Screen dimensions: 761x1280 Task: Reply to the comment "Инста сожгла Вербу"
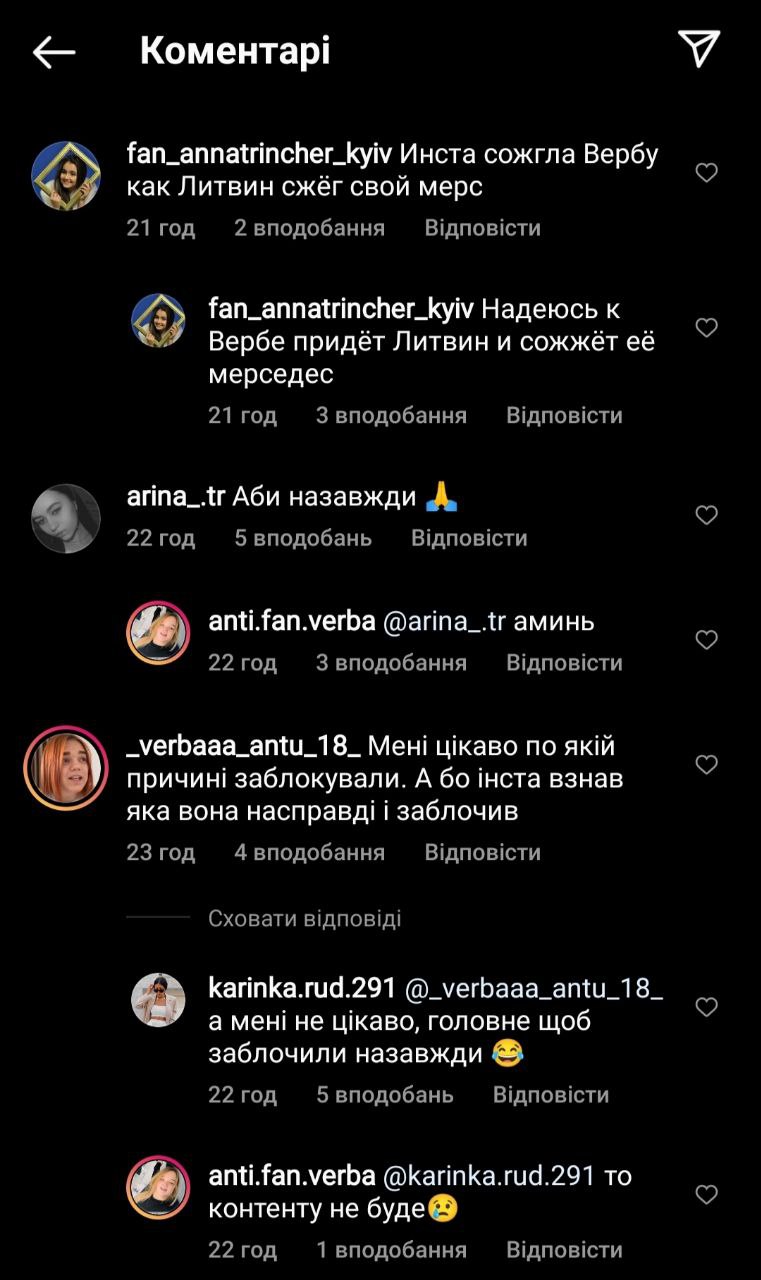click(482, 228)
